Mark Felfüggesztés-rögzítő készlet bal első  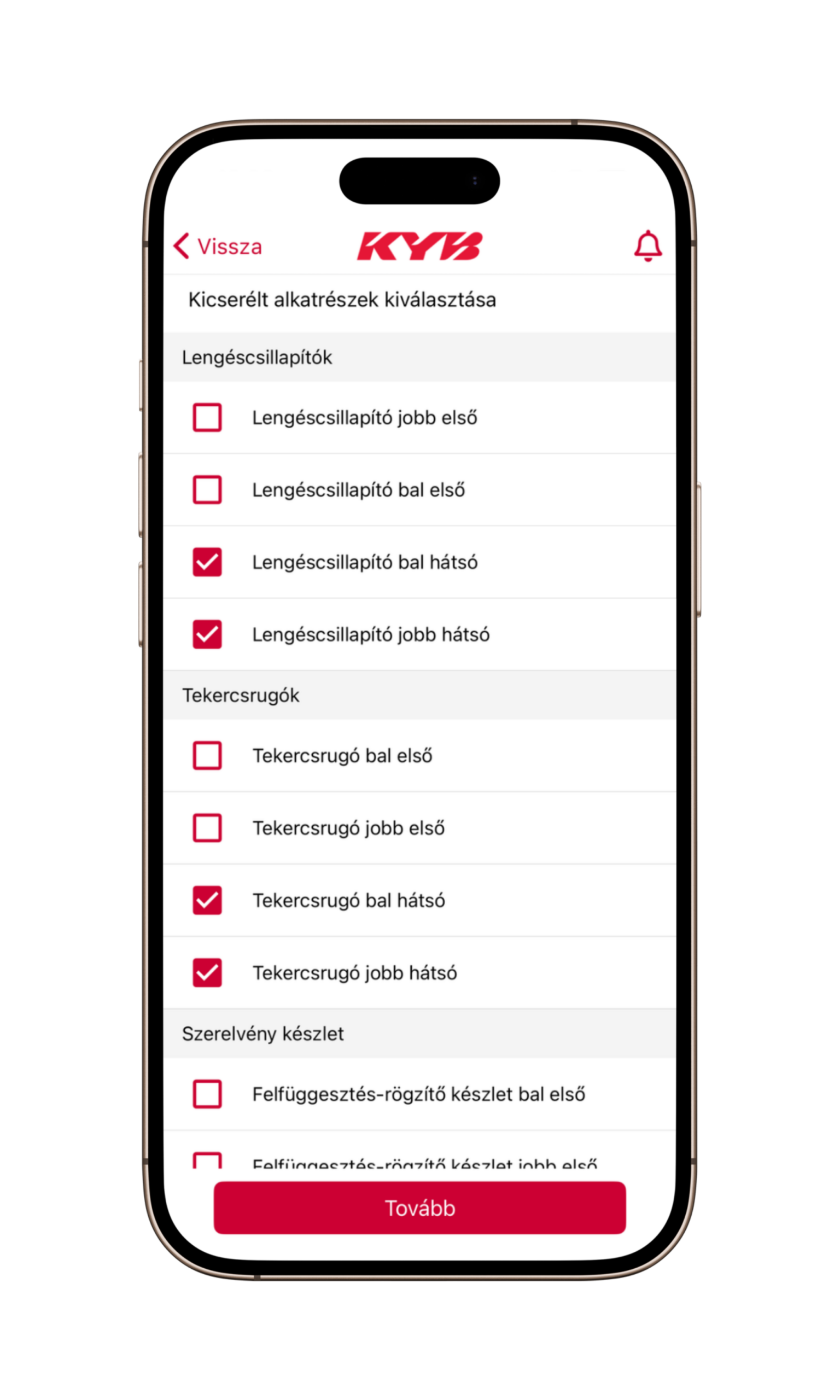207,1094
